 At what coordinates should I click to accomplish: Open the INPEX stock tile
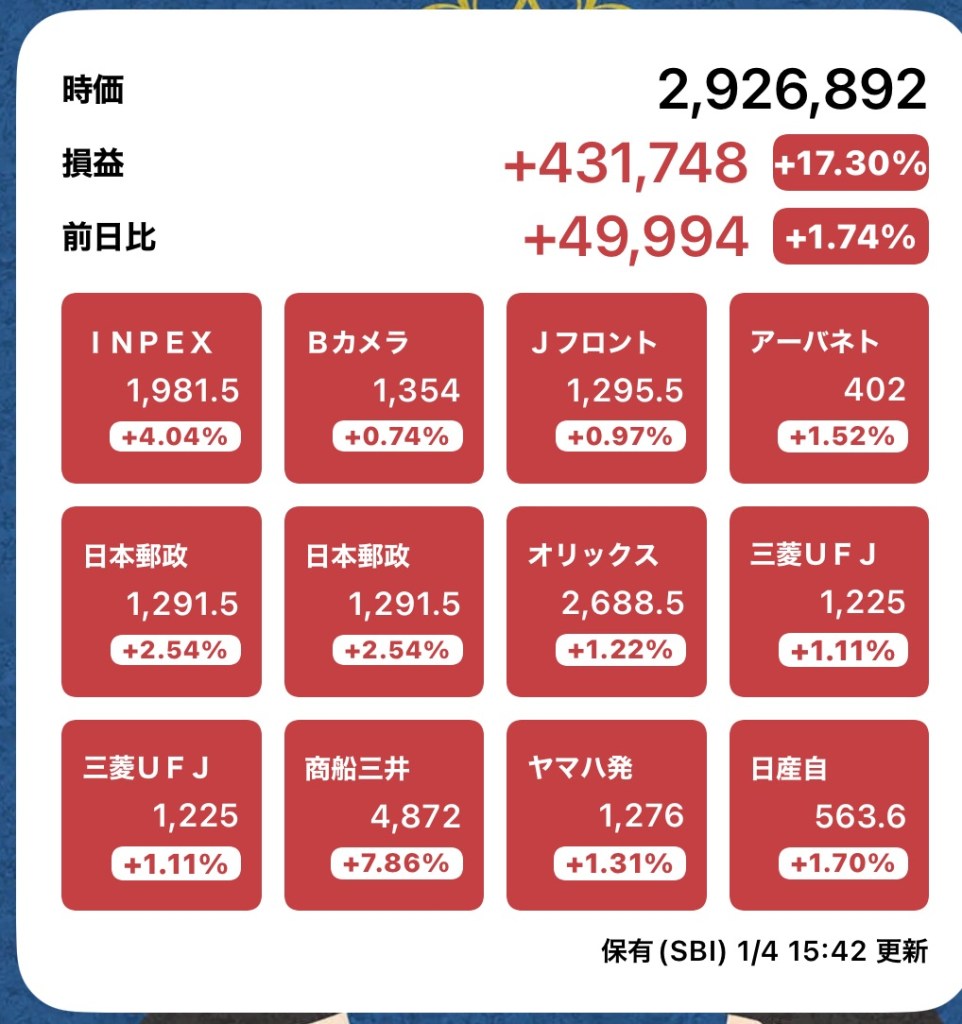[x=161, y=388]
